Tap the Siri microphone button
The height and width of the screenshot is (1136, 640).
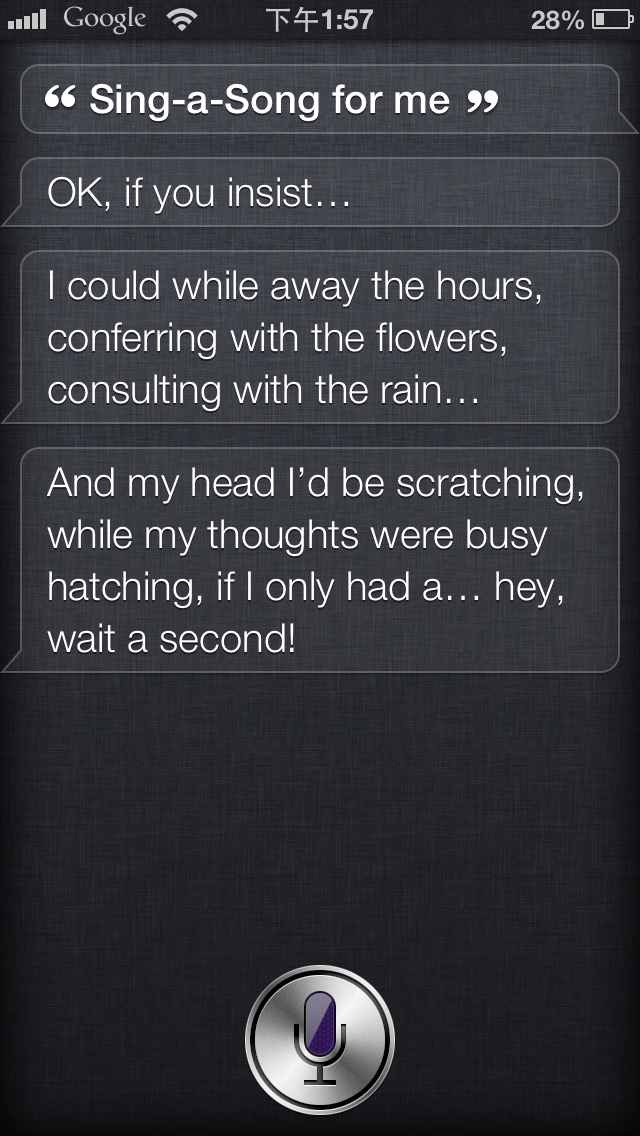(x=320, y=1039)
